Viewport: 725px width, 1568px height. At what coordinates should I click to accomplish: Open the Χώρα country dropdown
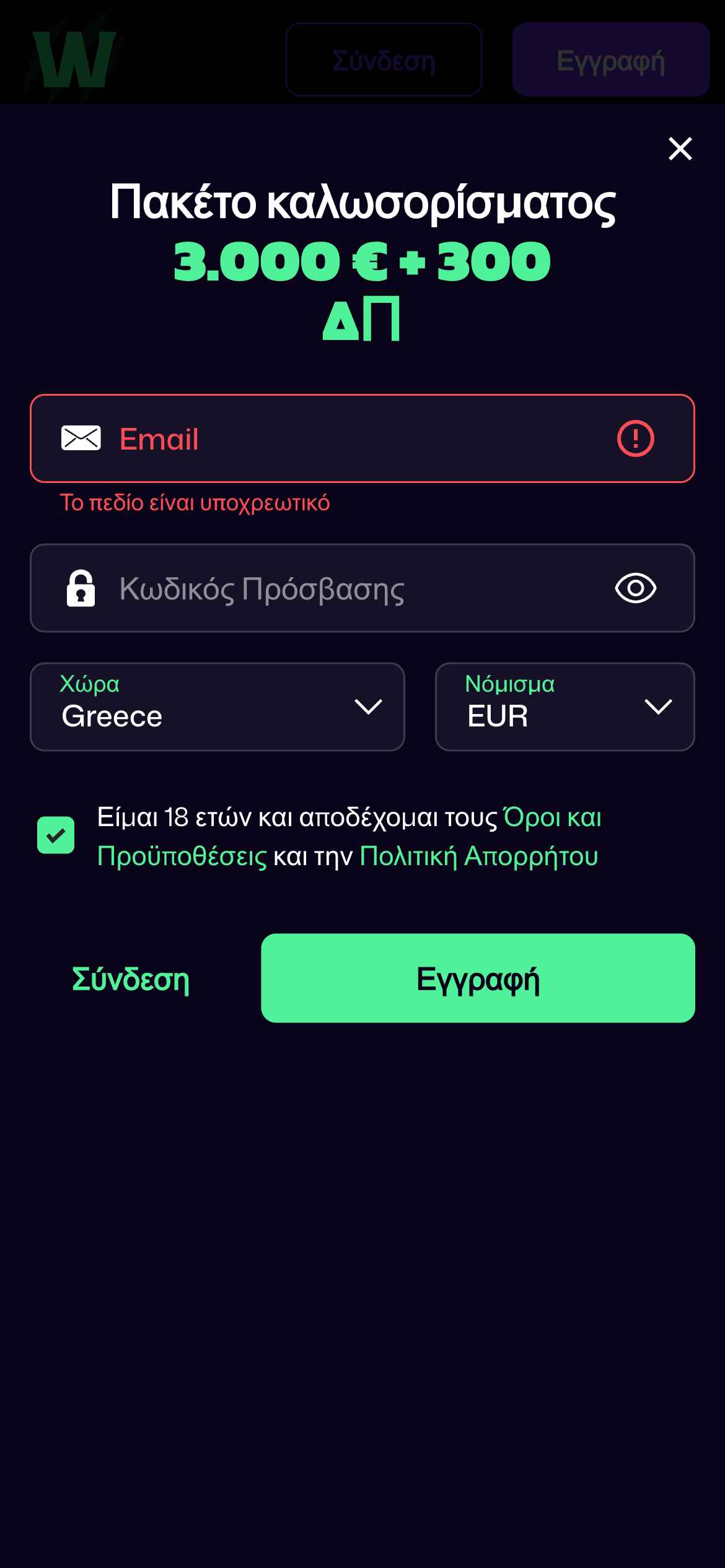point(217,707)
